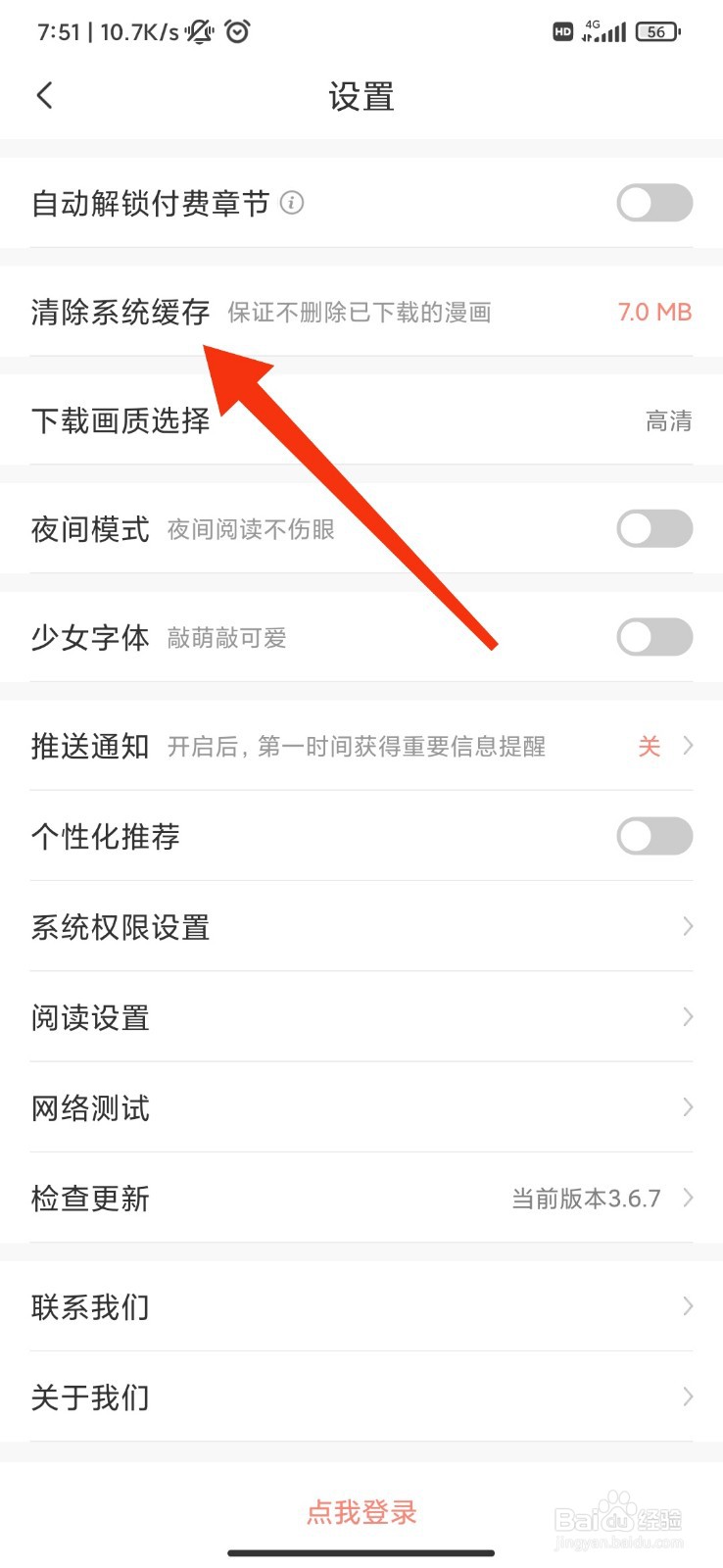
Task: Tap 点我登录 to log in
Action: pos(361,1511)
